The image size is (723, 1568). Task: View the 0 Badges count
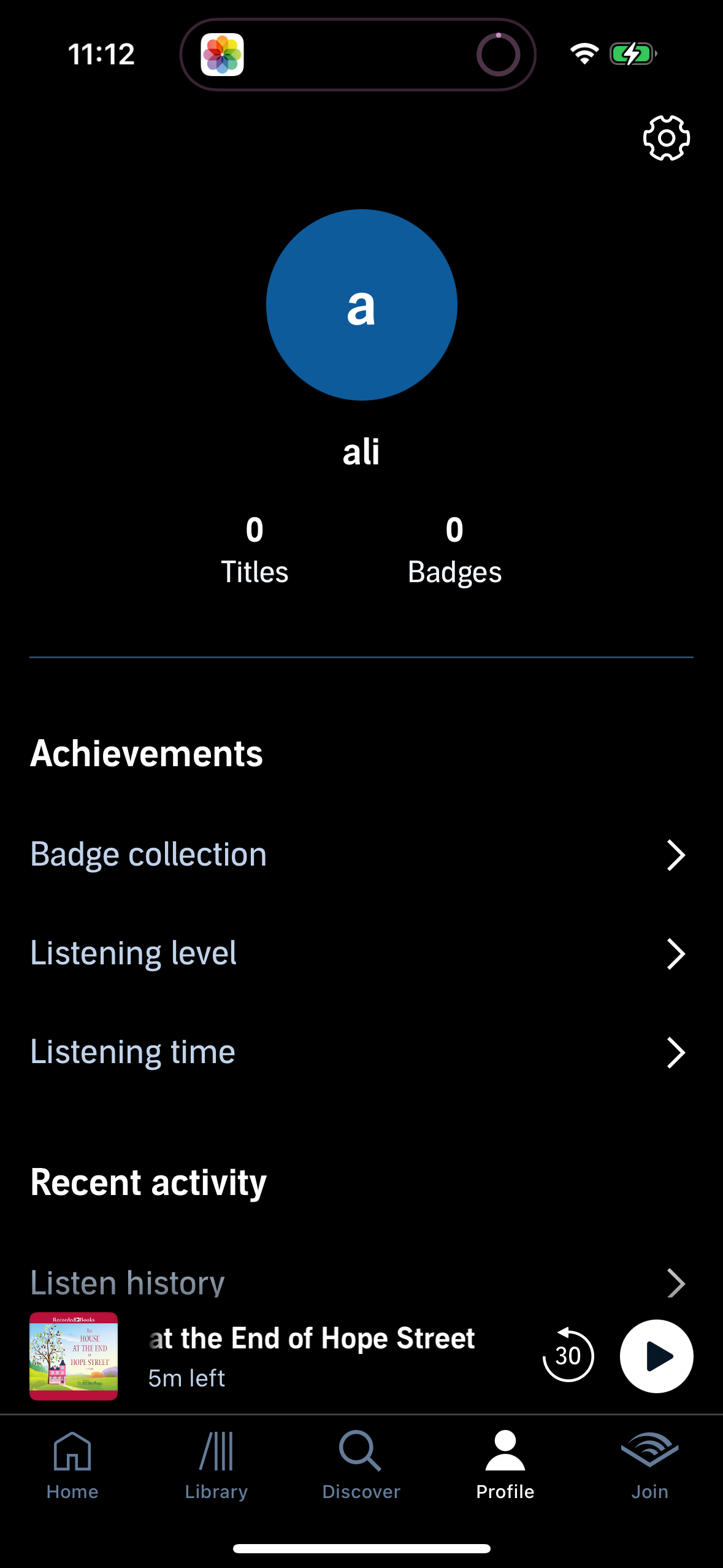[x=454, y=549]
